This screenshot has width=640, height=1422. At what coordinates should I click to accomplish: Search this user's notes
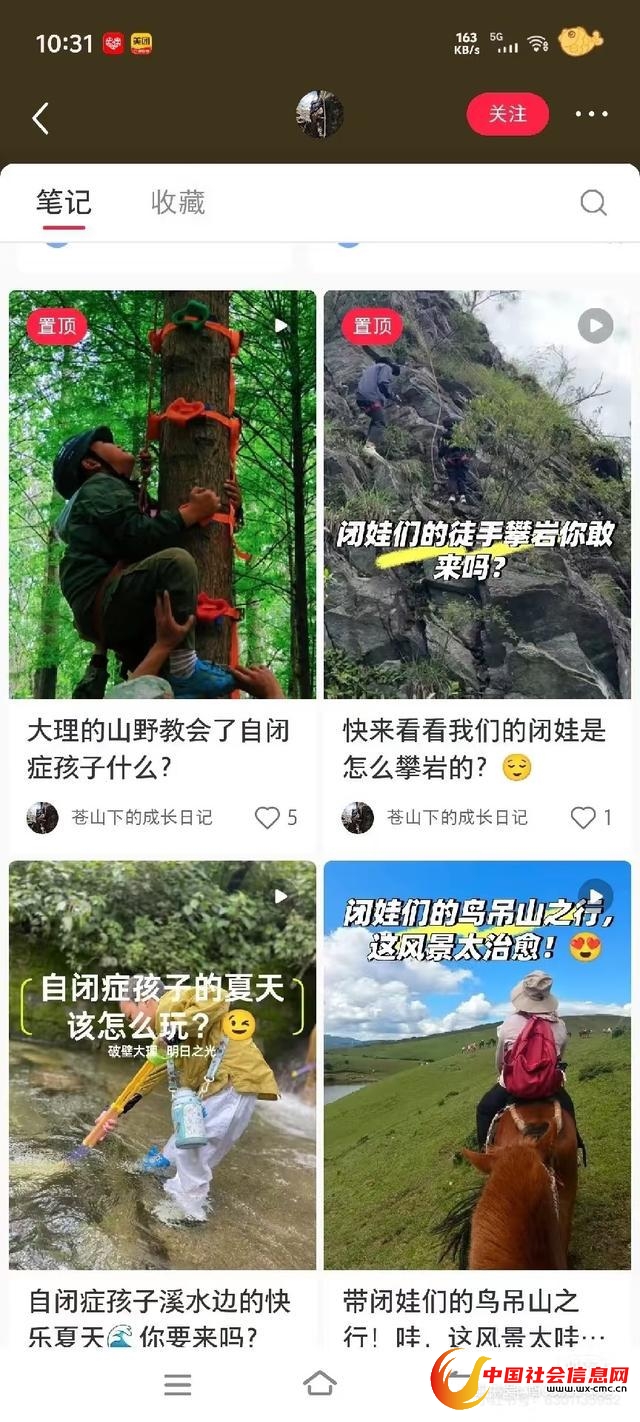coord(593,203)
